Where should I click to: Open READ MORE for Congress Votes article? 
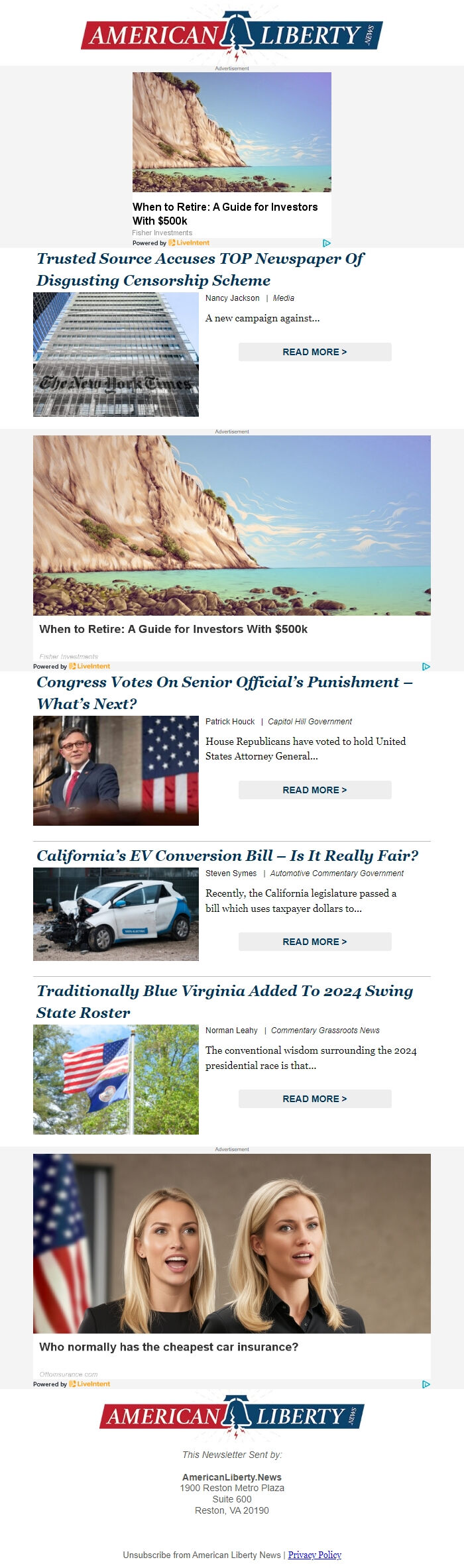coord(315,790)
